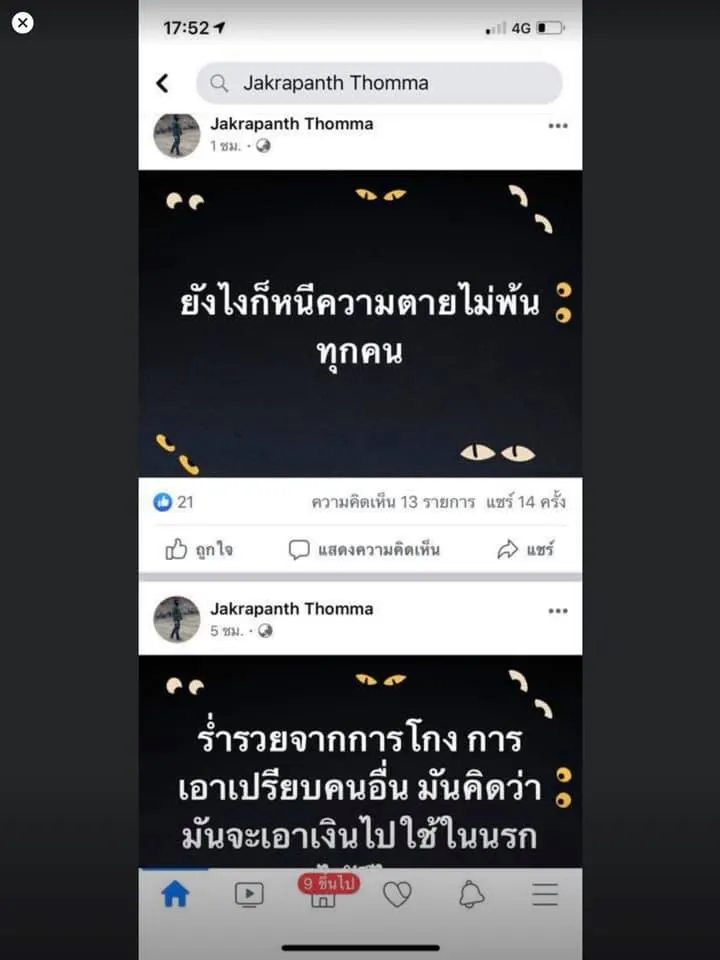Tap the Jakrapanth Thomma search field
Viewport: 720px width, 960px height.
pos(379,84)
